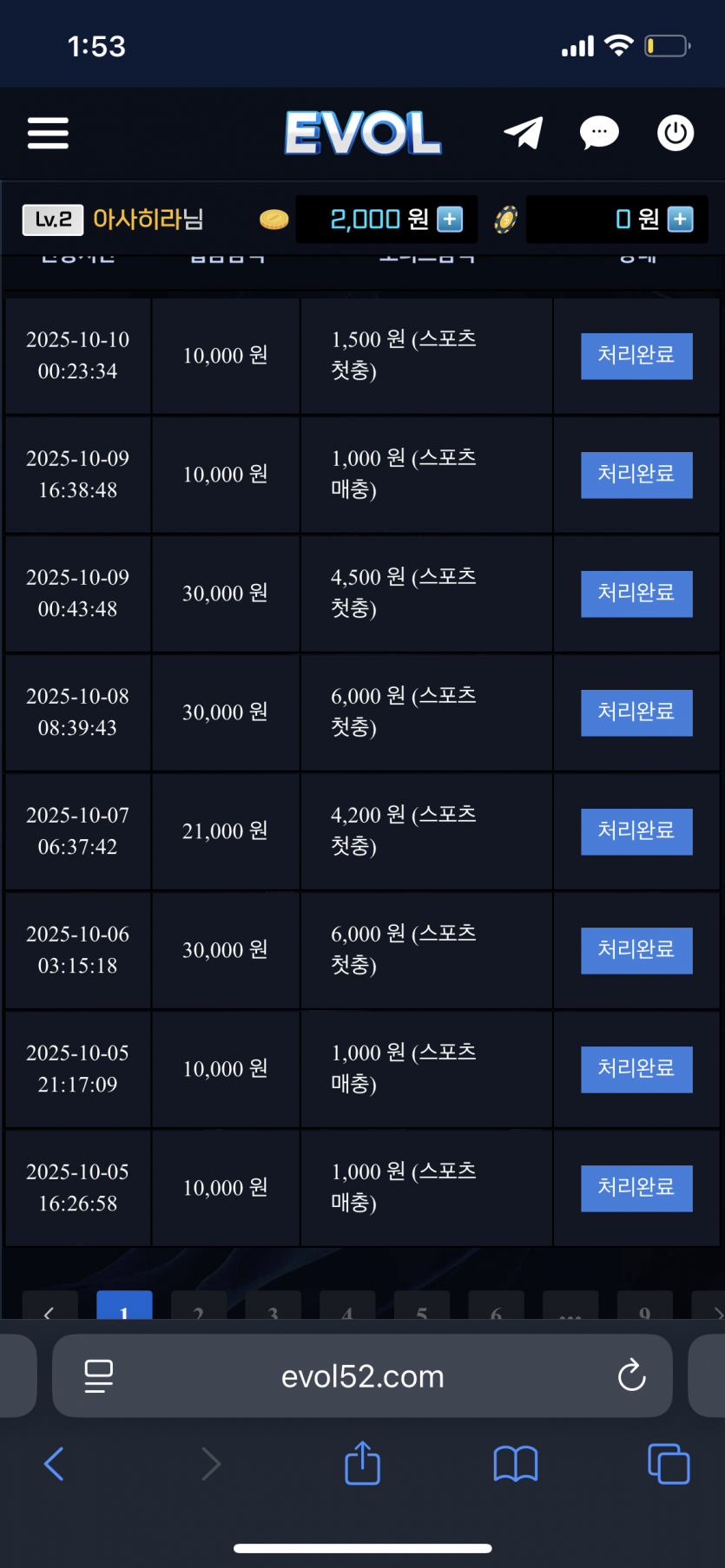Open the chat bubble icon
This screenshot has width=725, height=1568.
pyautogui.click(x=599, y=133)
